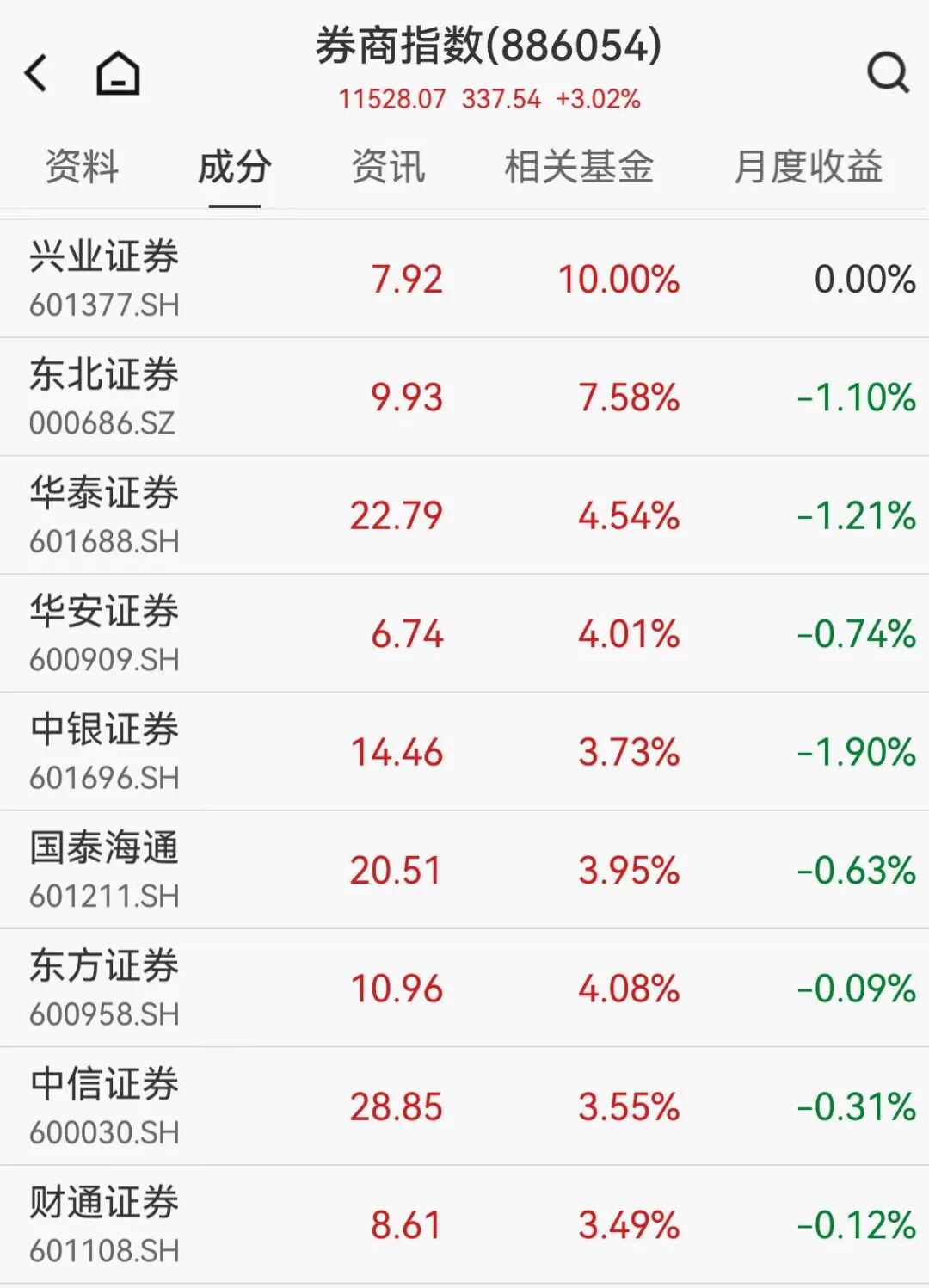
Task: Go back to the previous page
Action: pyautogui.click(x=36, y=73)
